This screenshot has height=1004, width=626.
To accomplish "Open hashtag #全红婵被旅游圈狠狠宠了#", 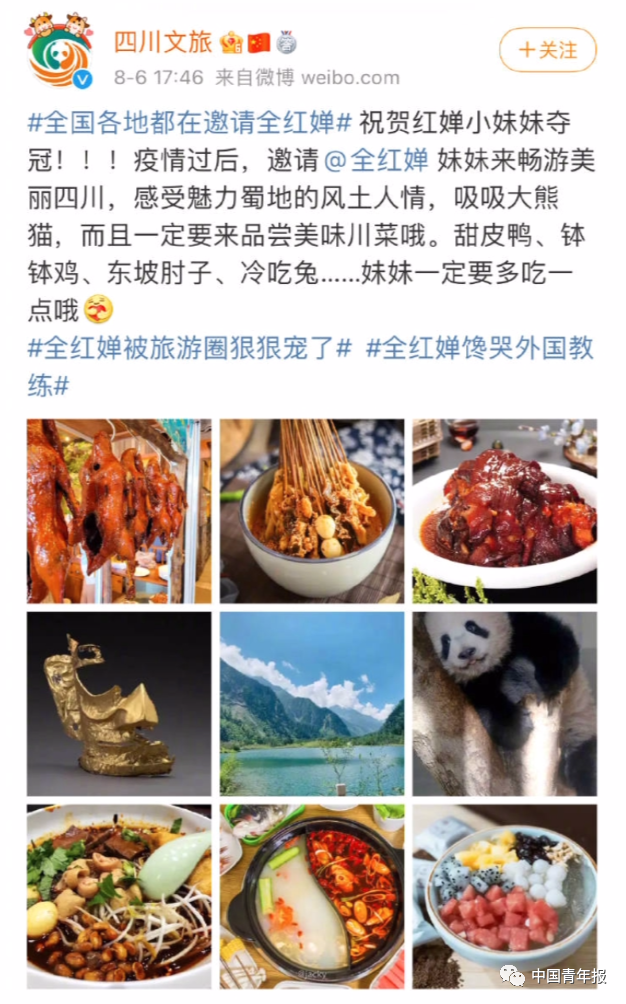I will (x=190, y=348).
